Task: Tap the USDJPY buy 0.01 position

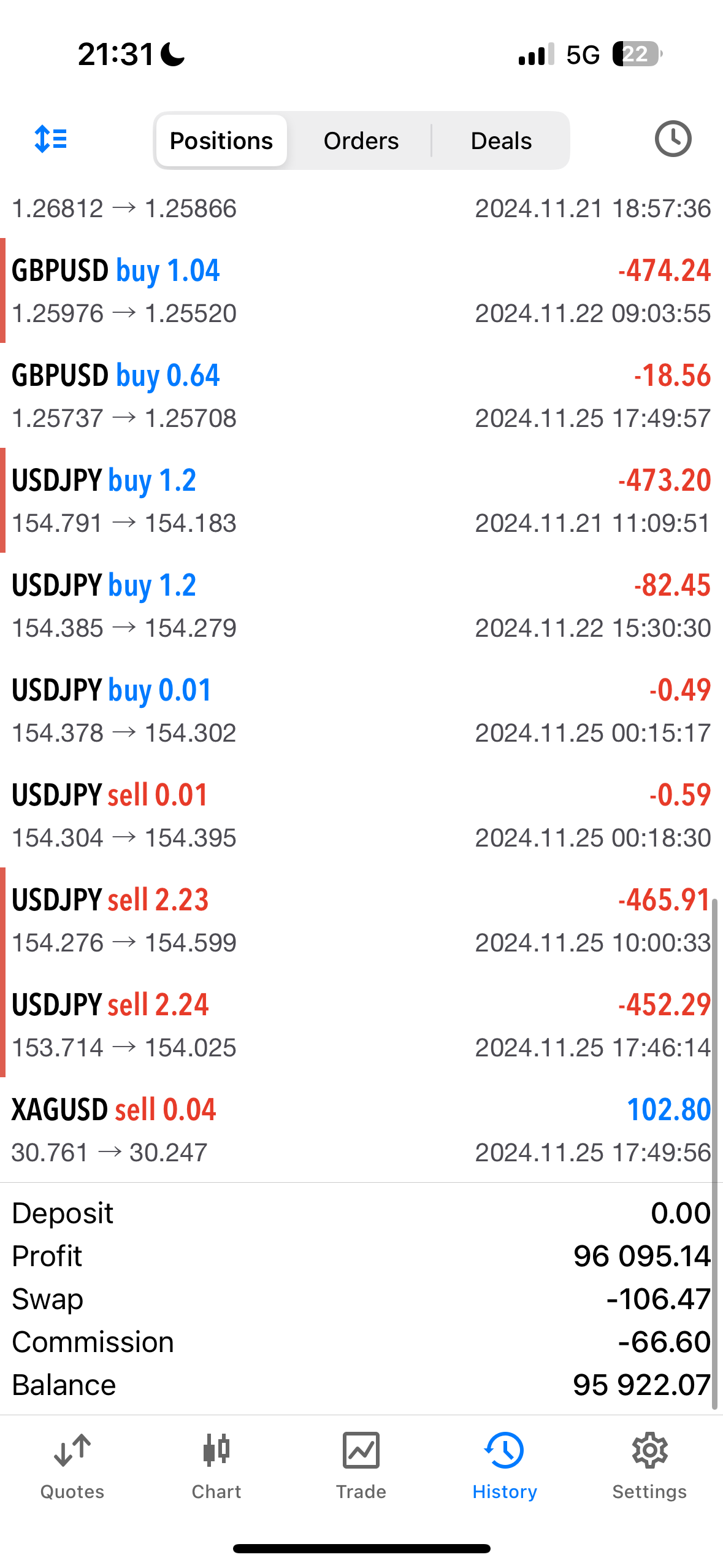Action: [x=361, y=710]
